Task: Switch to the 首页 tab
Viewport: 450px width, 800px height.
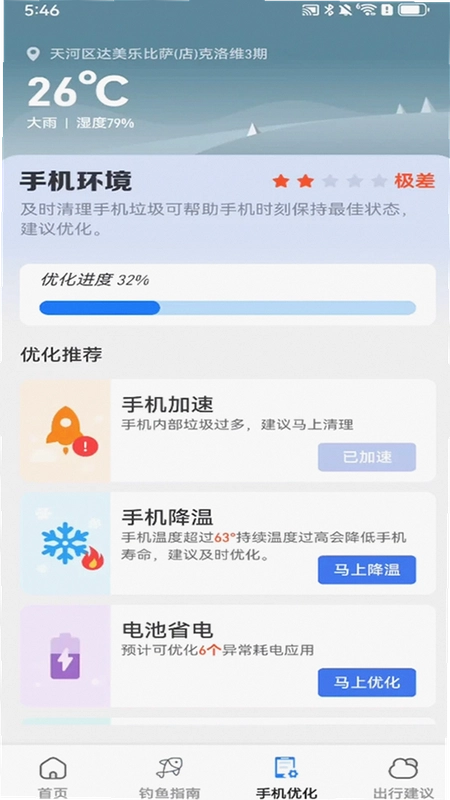Action: point(53,777)
